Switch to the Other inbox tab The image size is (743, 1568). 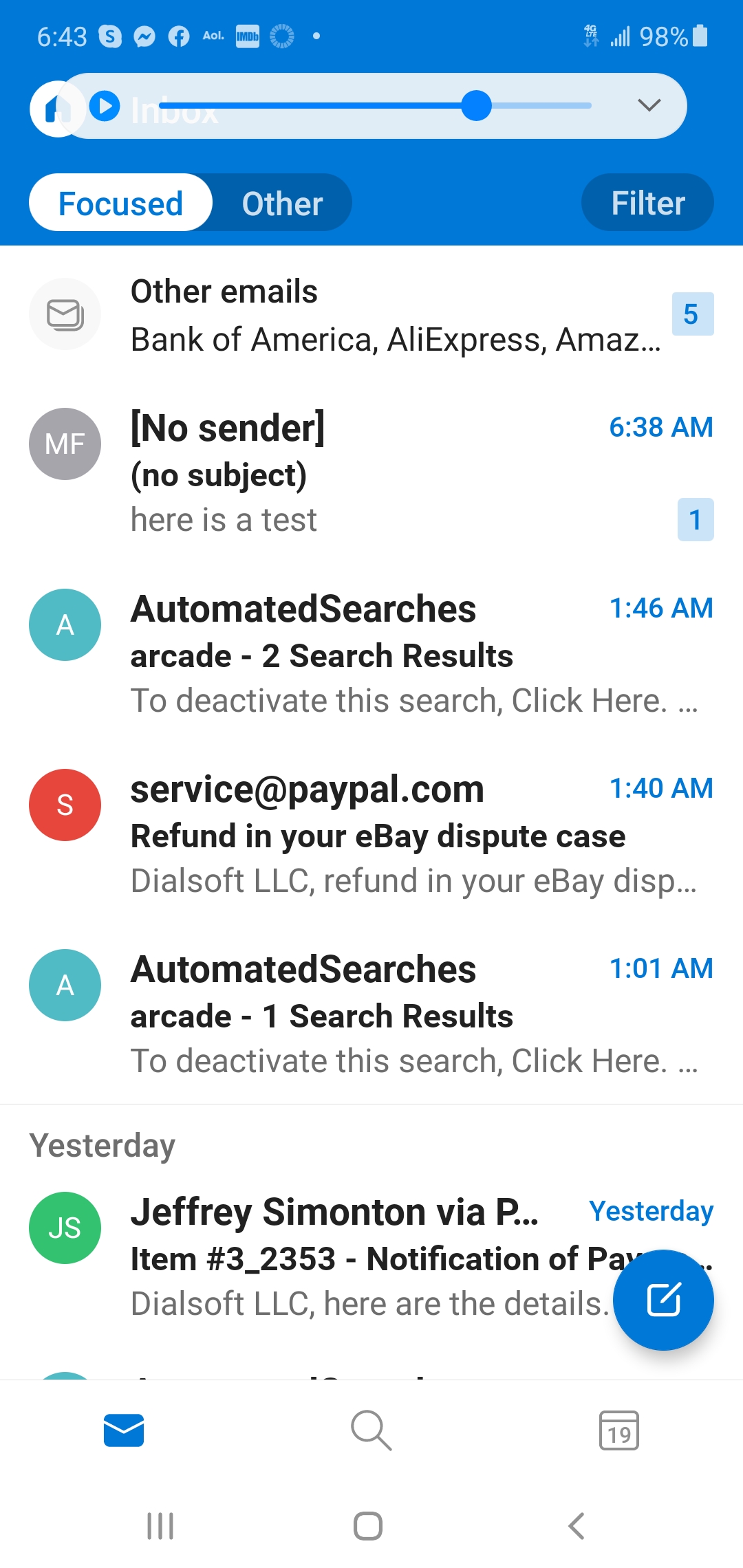pyautogui.click(x=282, y=204)
